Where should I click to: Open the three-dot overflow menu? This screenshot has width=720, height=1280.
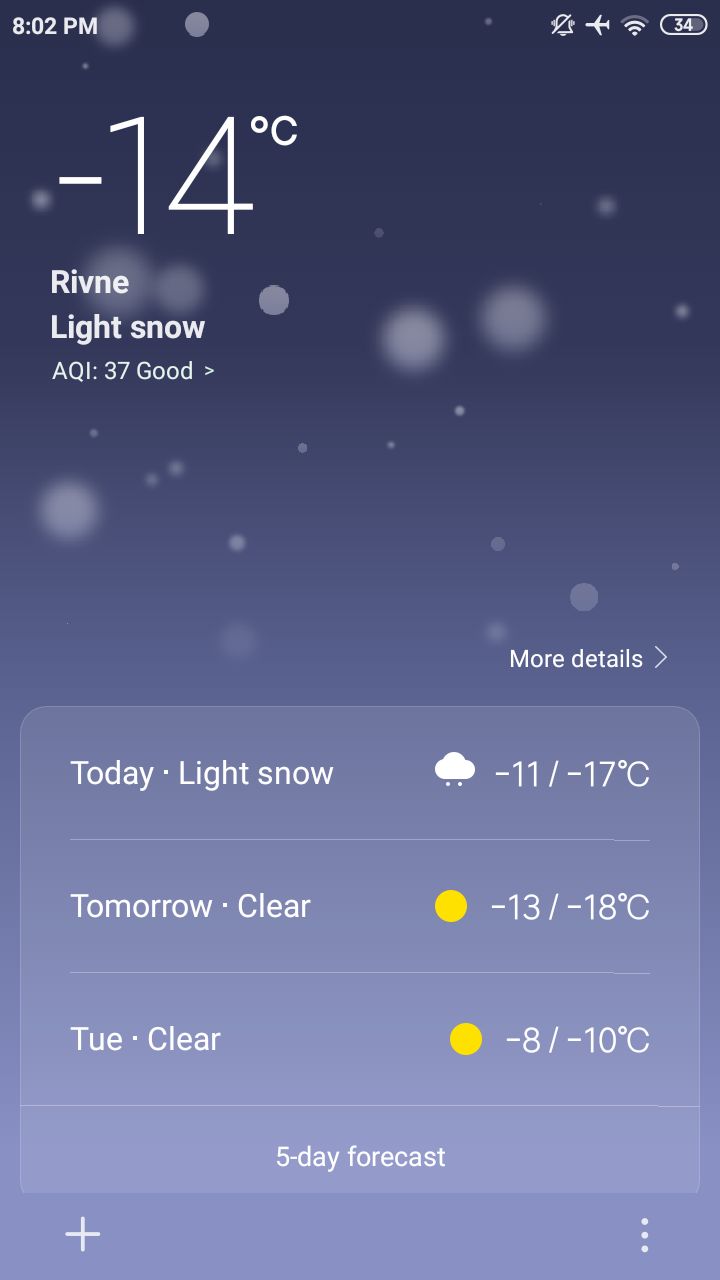645,1235
